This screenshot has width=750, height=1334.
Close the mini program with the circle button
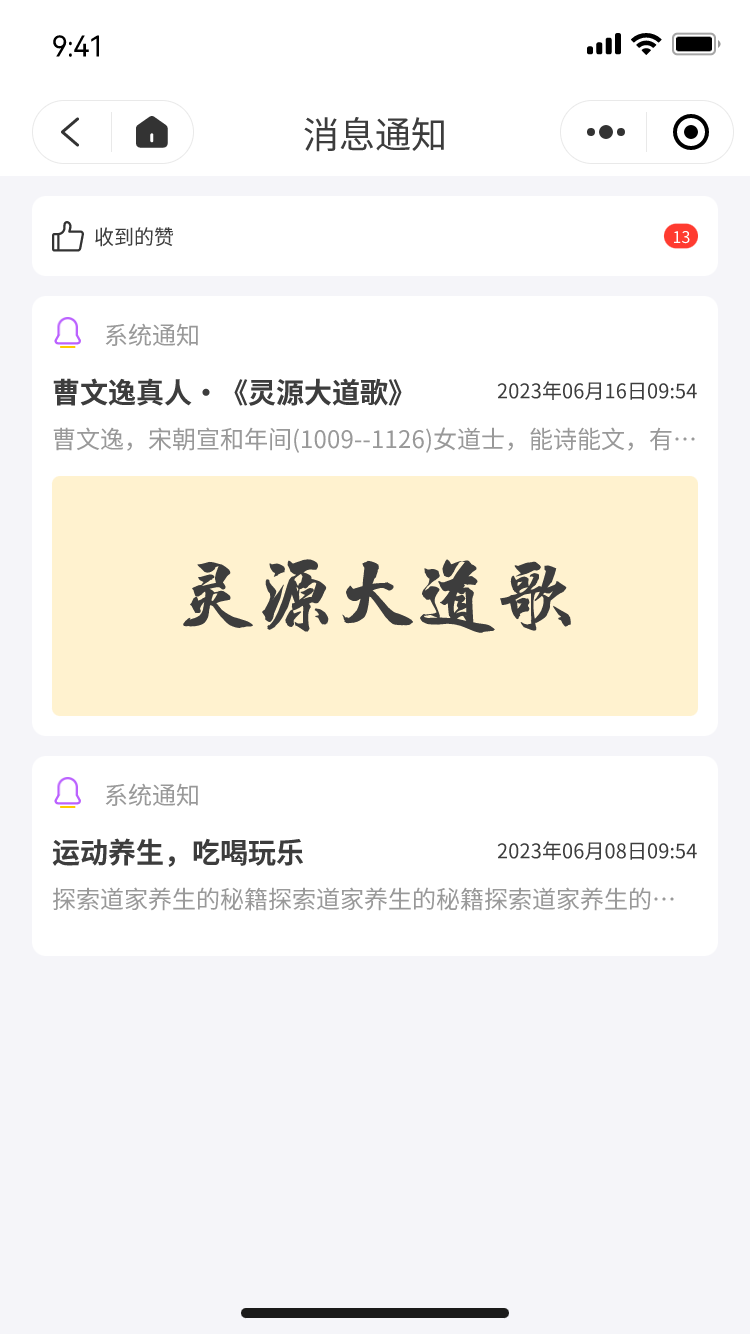[x=691, y=132]
